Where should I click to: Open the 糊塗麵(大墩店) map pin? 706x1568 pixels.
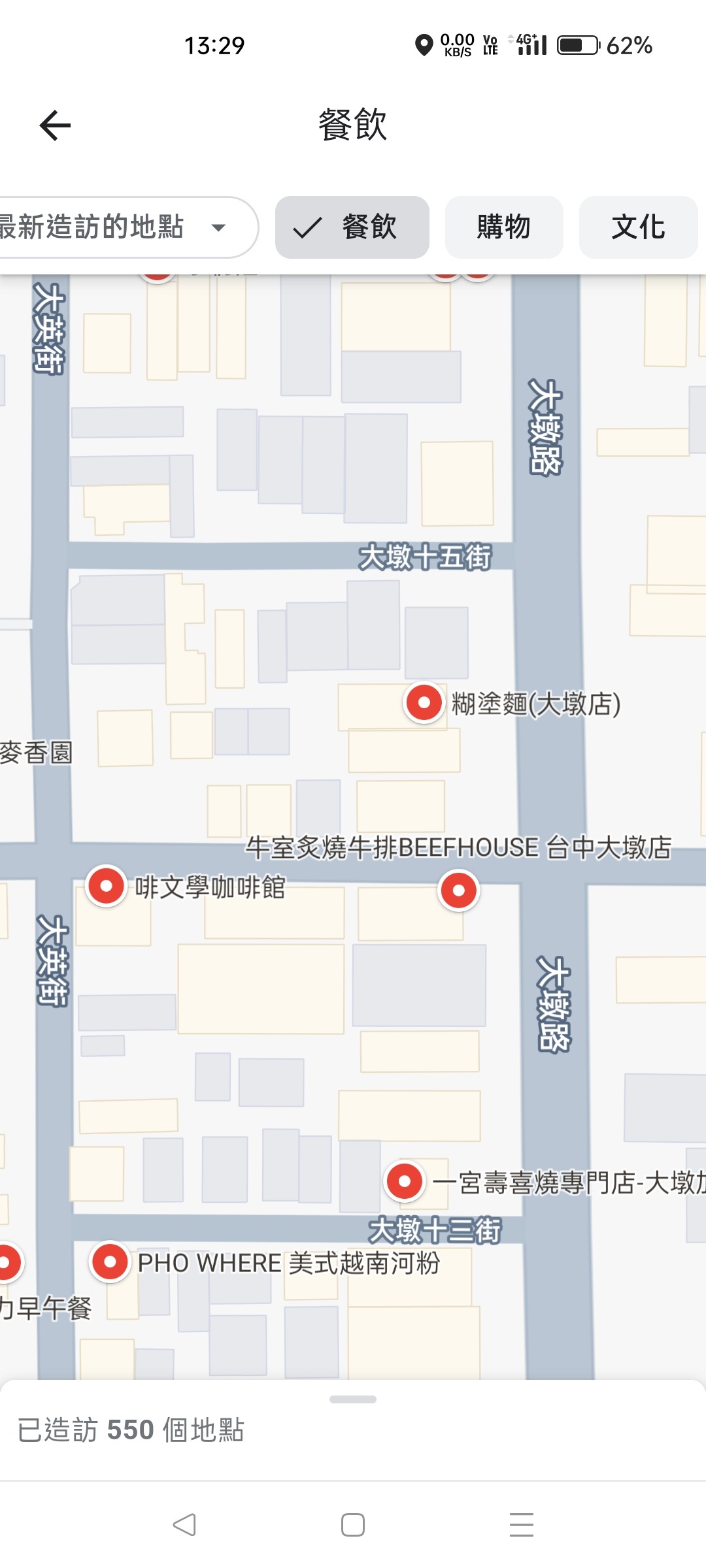[424, 703]
